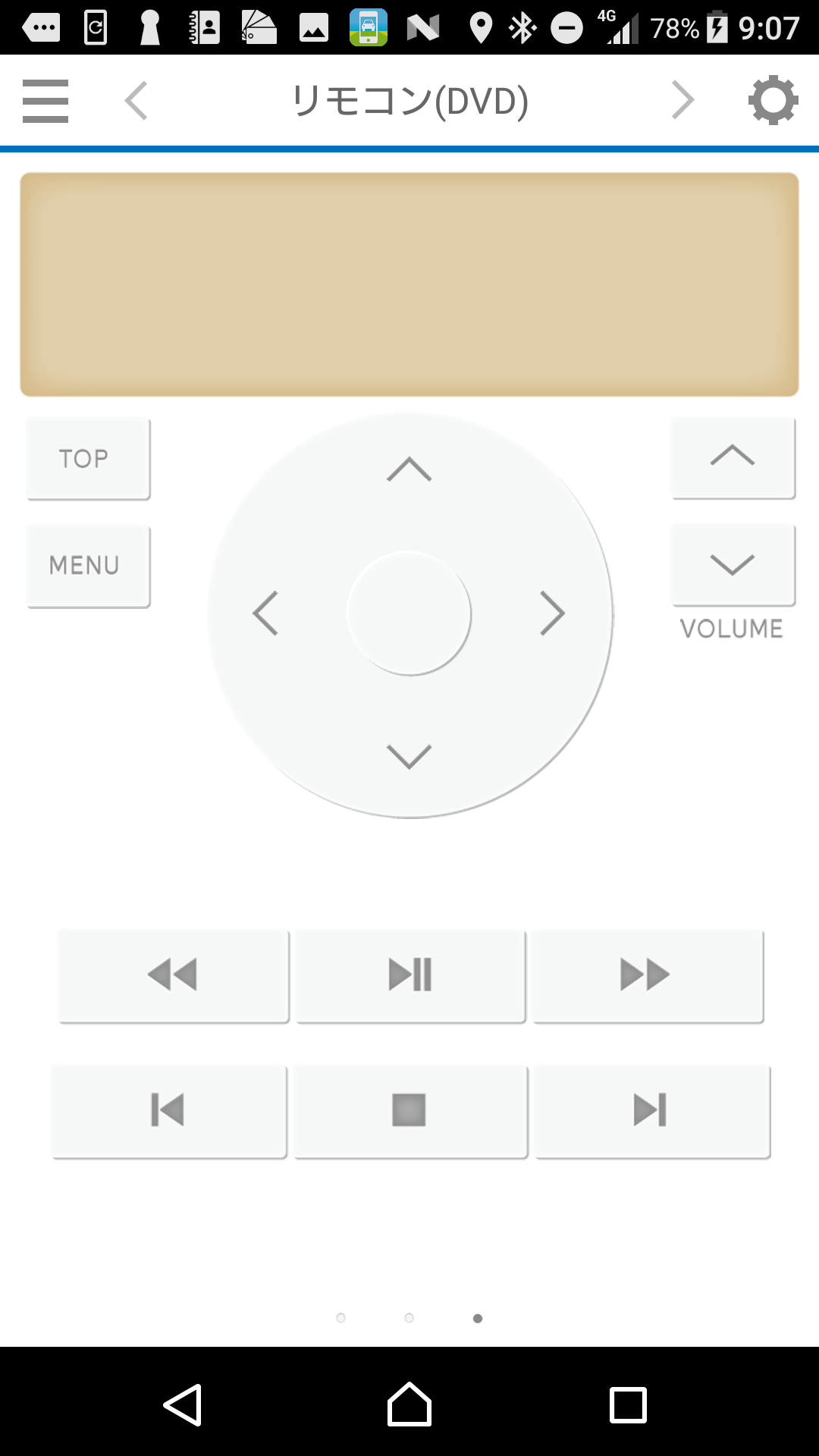
Task: Tap the MENU button
Action: (x=88, y=566)
